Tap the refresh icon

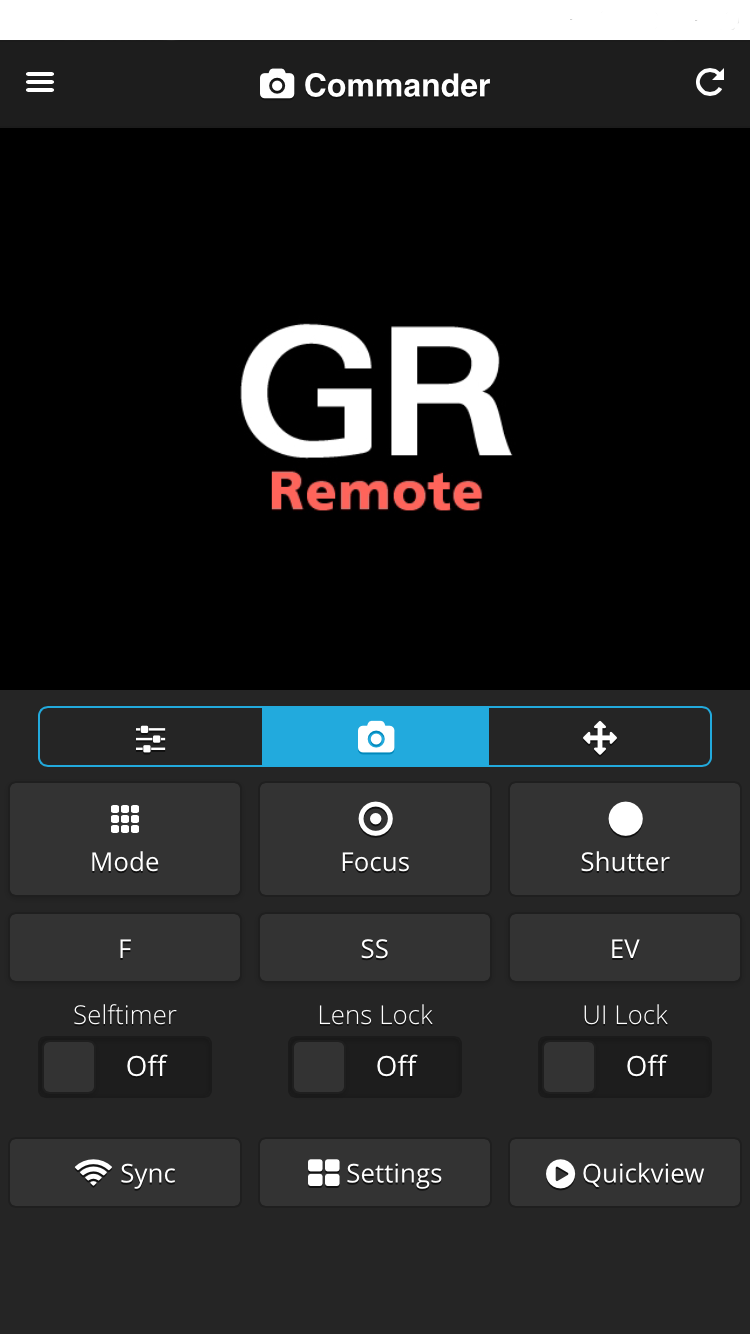(x=709, y=83)
